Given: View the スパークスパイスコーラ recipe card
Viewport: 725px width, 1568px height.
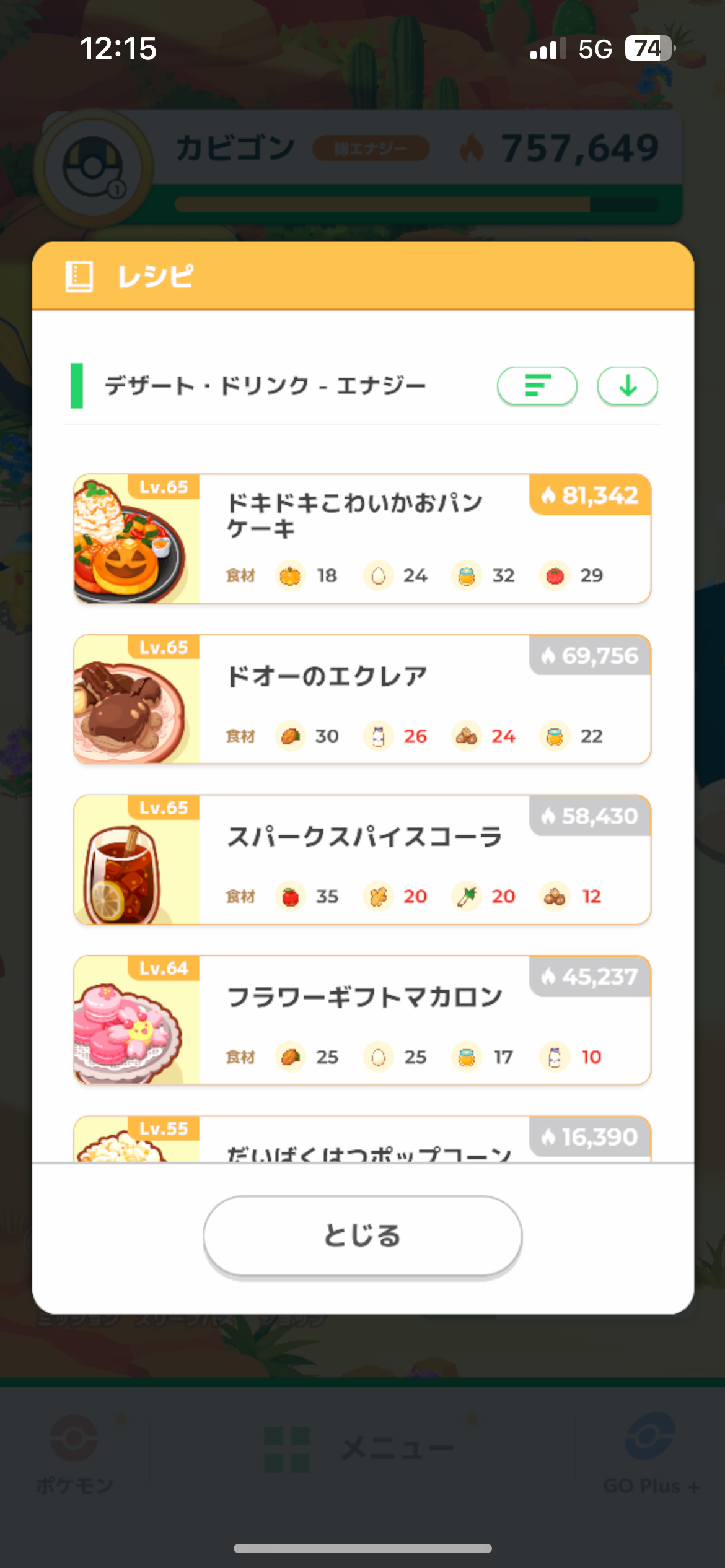Looking at the screenshot, I should pos(362,860).
